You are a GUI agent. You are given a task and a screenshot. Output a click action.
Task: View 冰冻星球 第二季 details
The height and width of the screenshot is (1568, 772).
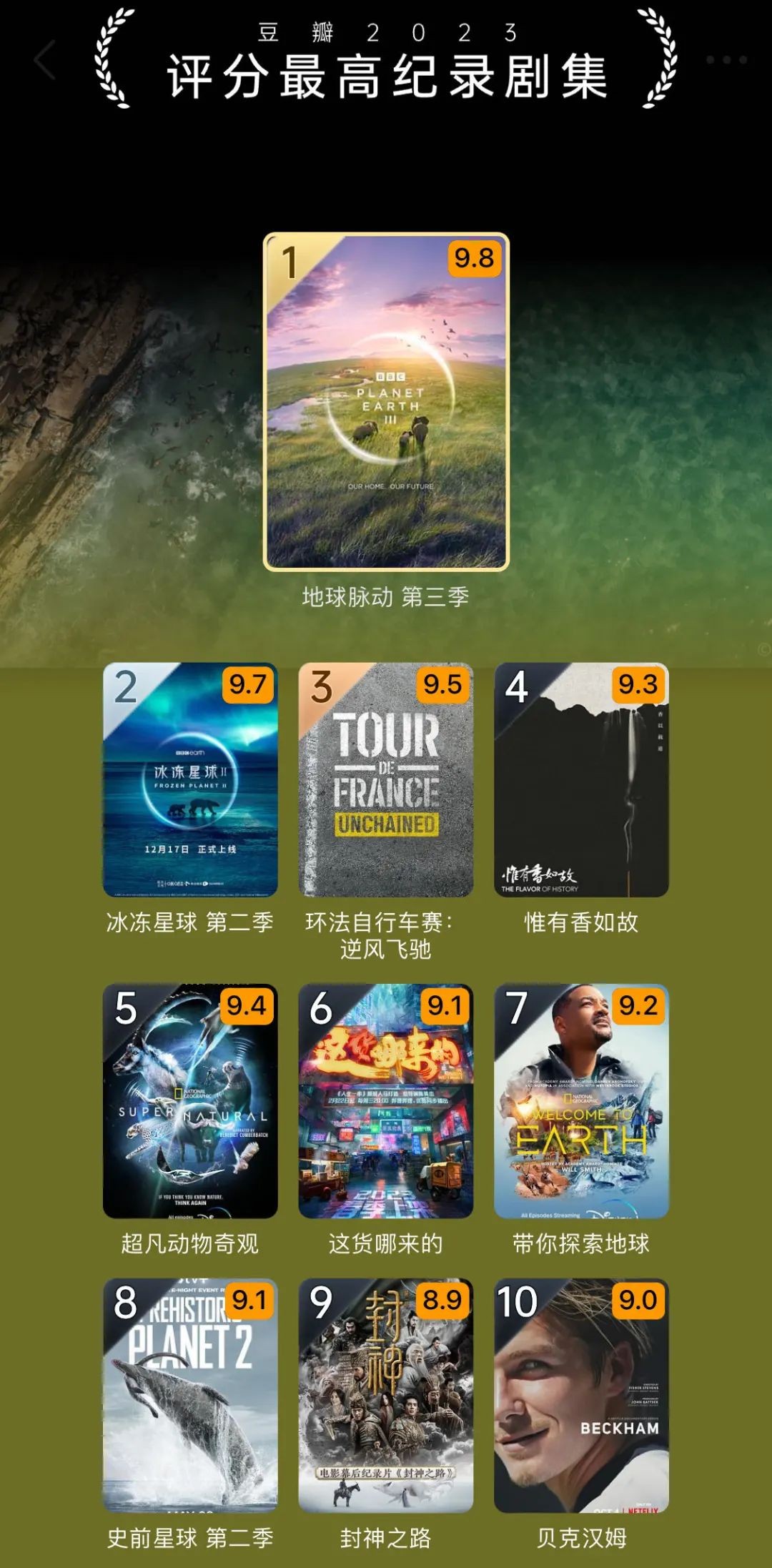190,779
